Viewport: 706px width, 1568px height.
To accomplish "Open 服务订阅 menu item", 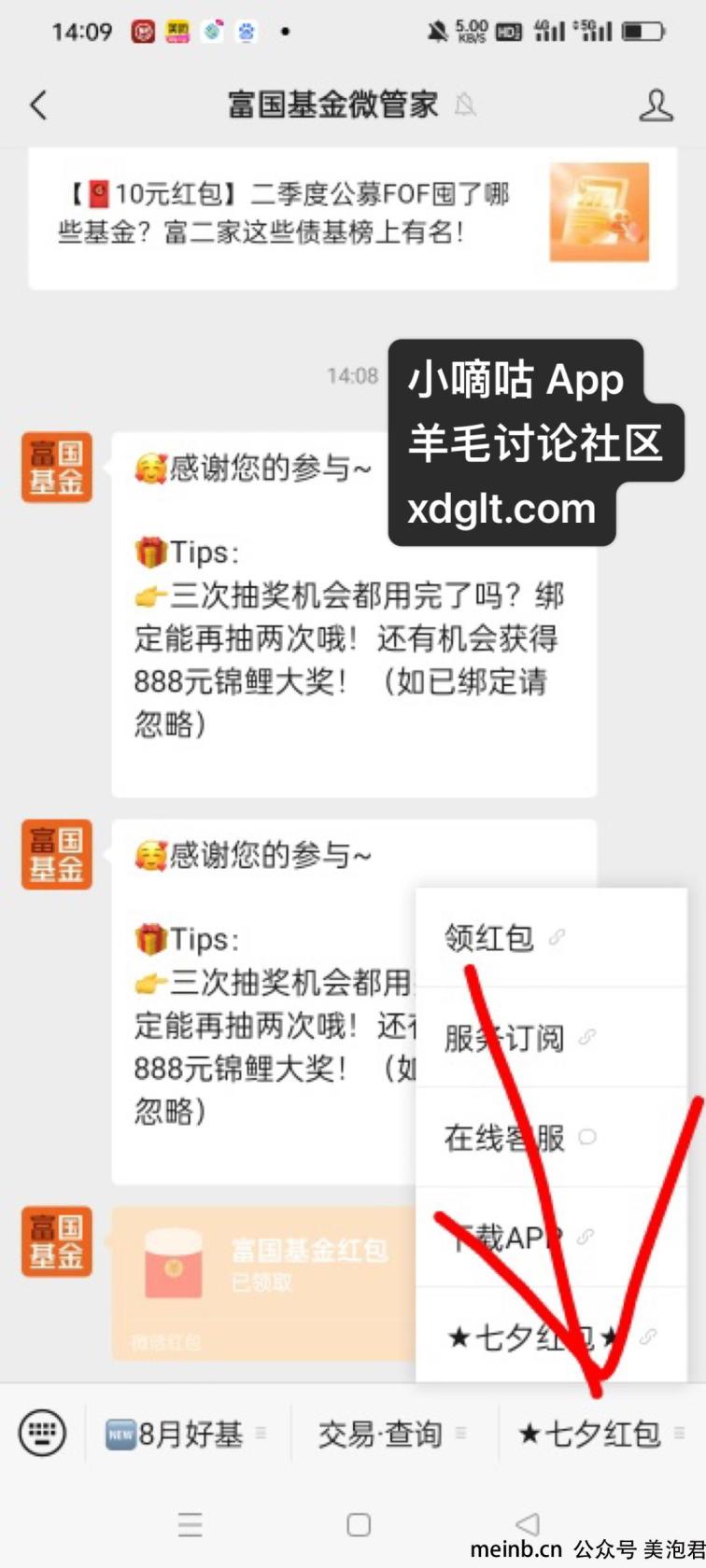I will point(519,1037).
